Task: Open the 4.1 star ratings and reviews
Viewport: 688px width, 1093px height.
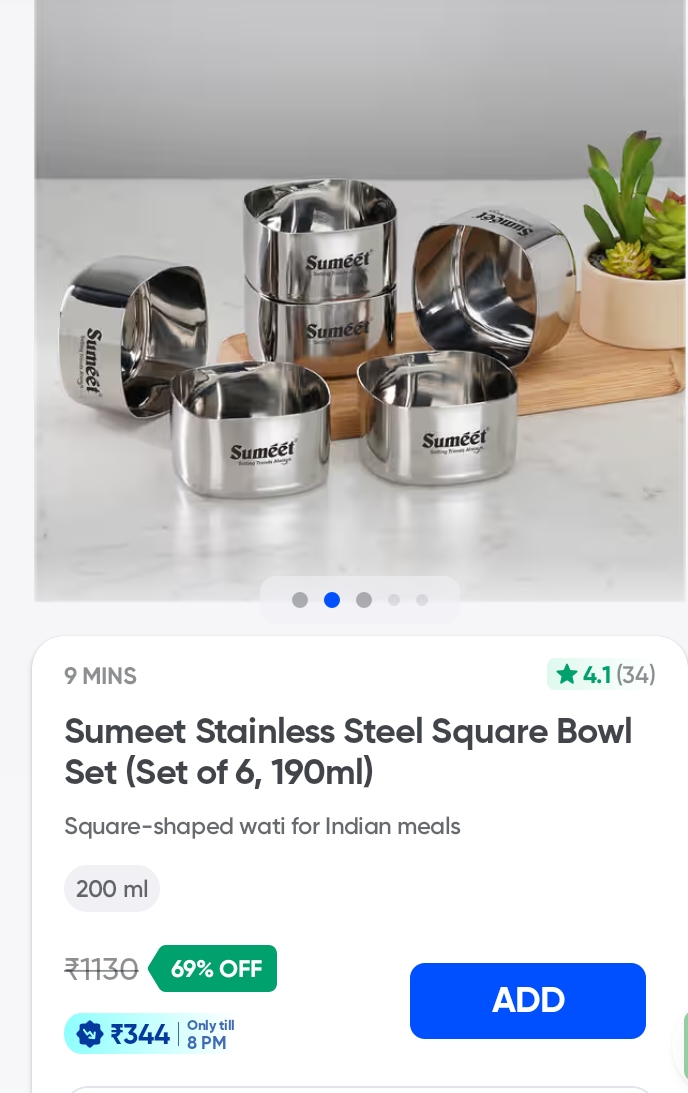Action: coord(603,675)
